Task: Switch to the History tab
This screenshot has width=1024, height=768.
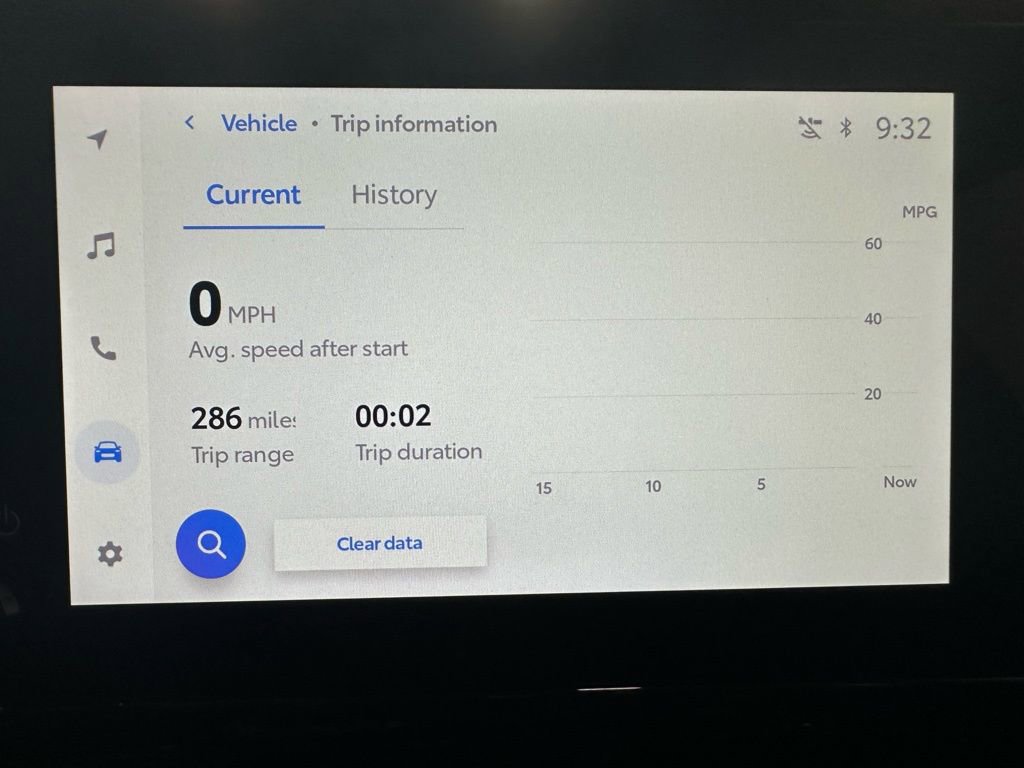Action: click(x=394, y=195)
